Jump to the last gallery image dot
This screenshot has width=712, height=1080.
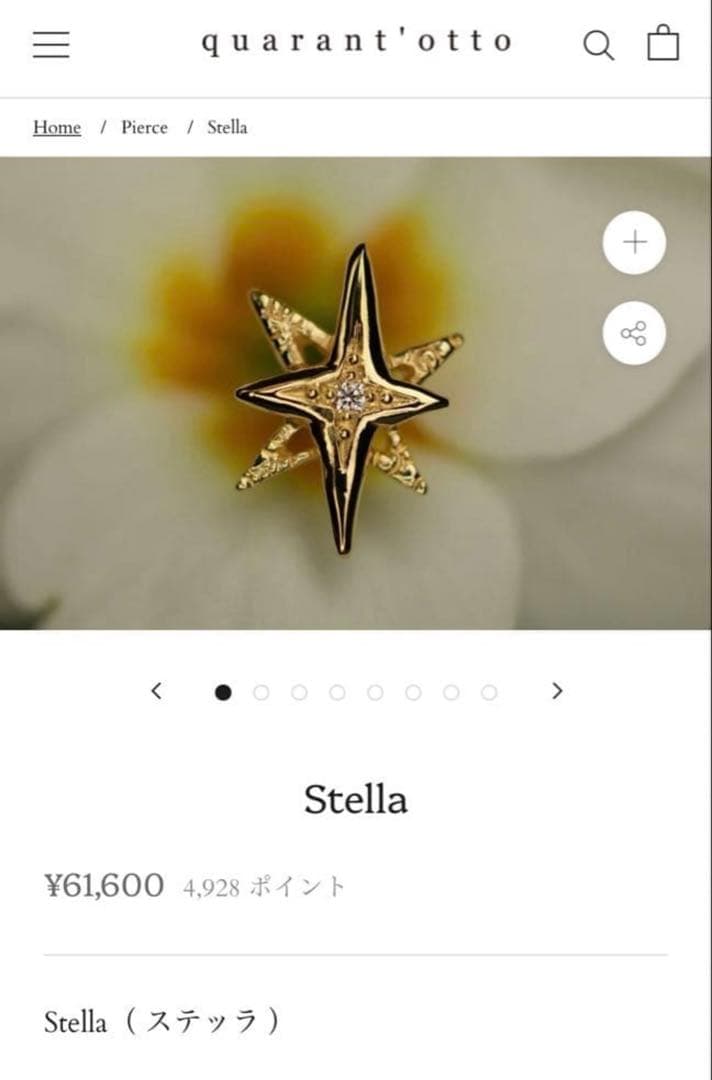pos(489,692)
